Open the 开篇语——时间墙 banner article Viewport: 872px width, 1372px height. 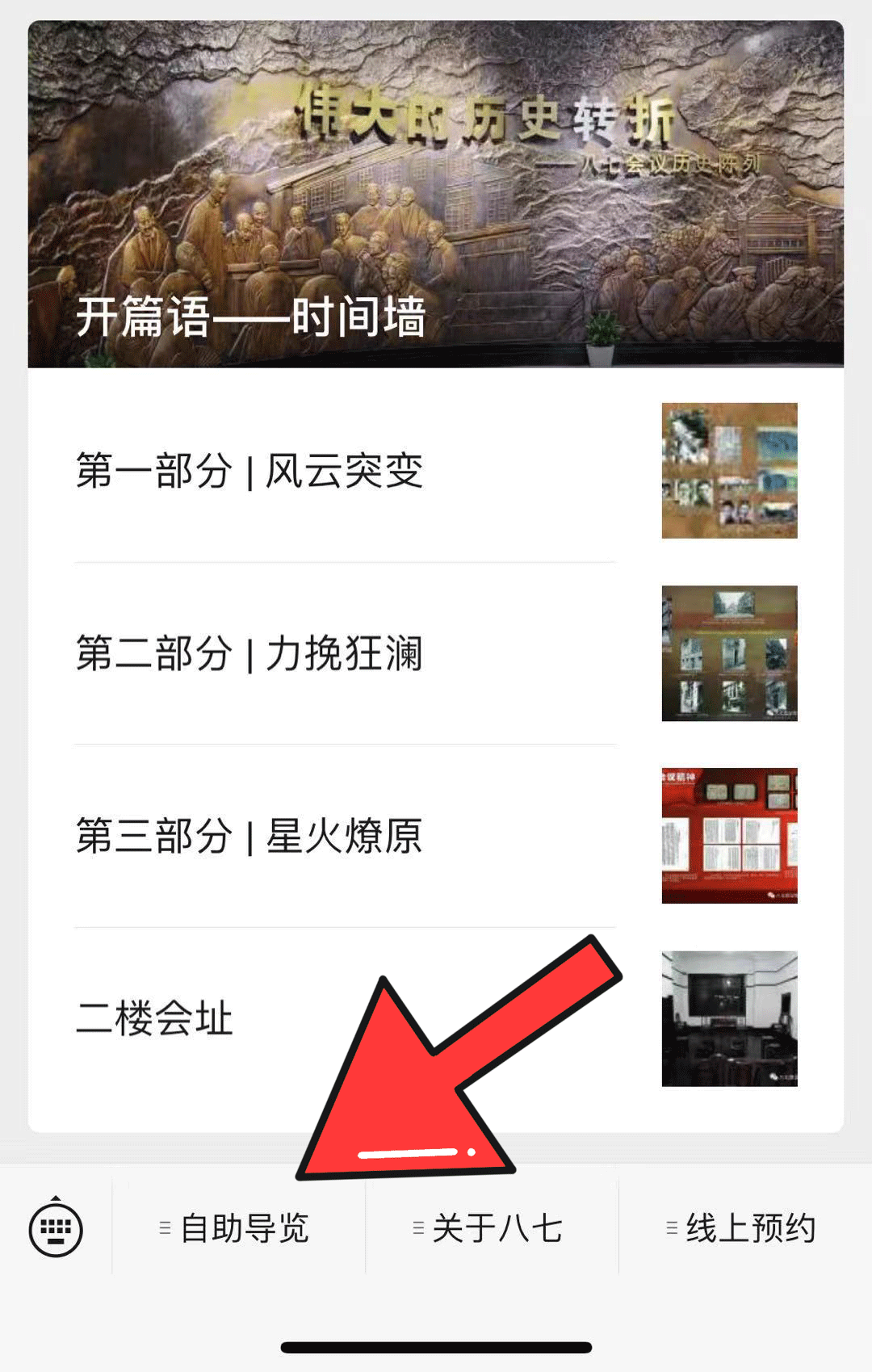click(436, 194)
